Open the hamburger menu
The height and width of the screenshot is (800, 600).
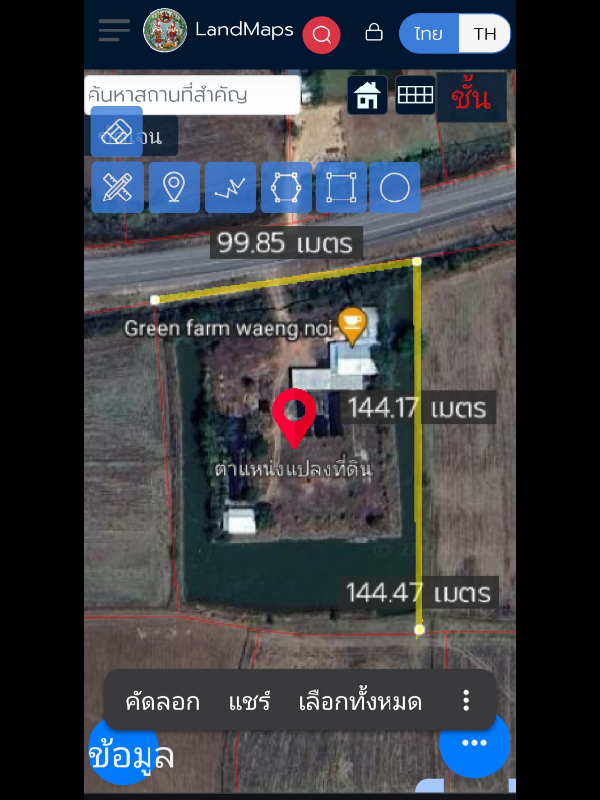[114, 30]
